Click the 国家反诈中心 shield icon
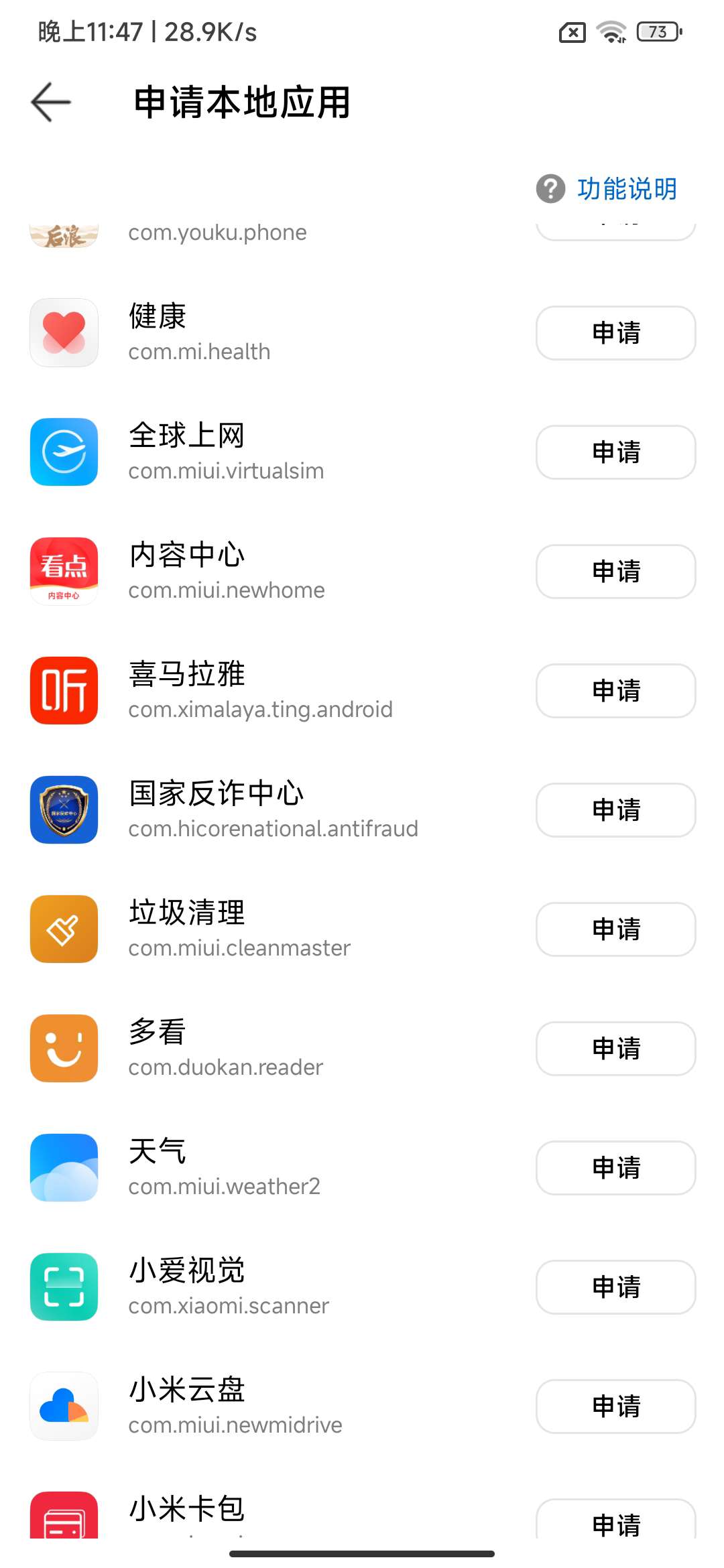 click(64, 810)
